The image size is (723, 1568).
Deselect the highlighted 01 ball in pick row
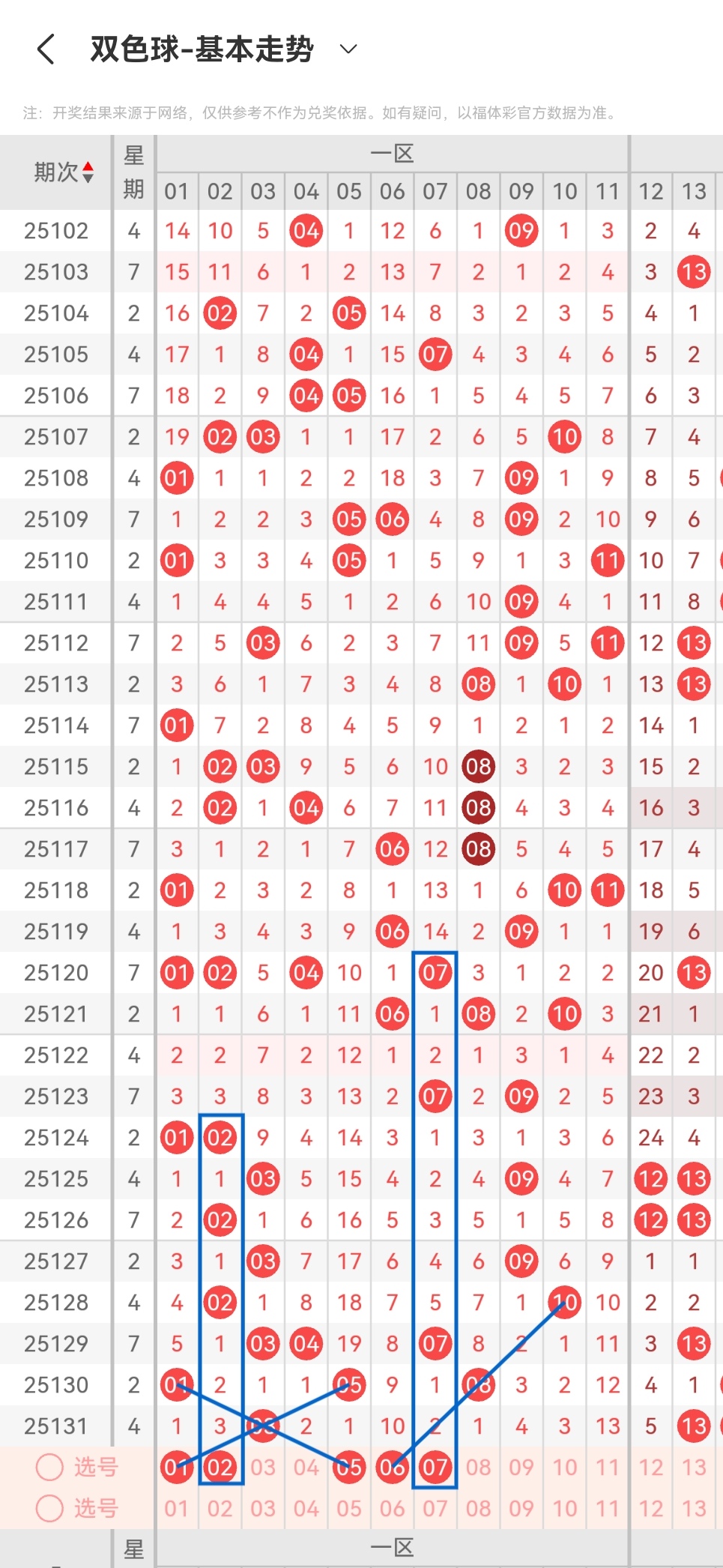pyautogui.click(x=177, y=1467)
